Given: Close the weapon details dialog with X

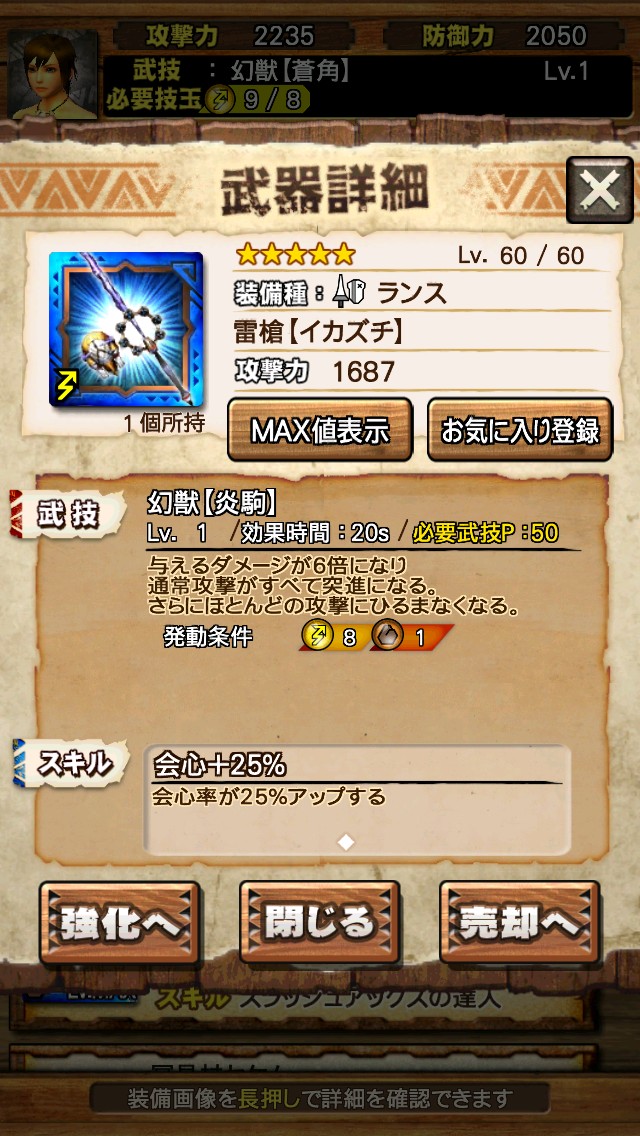Looking at the screenshot, I should [599, 190].
